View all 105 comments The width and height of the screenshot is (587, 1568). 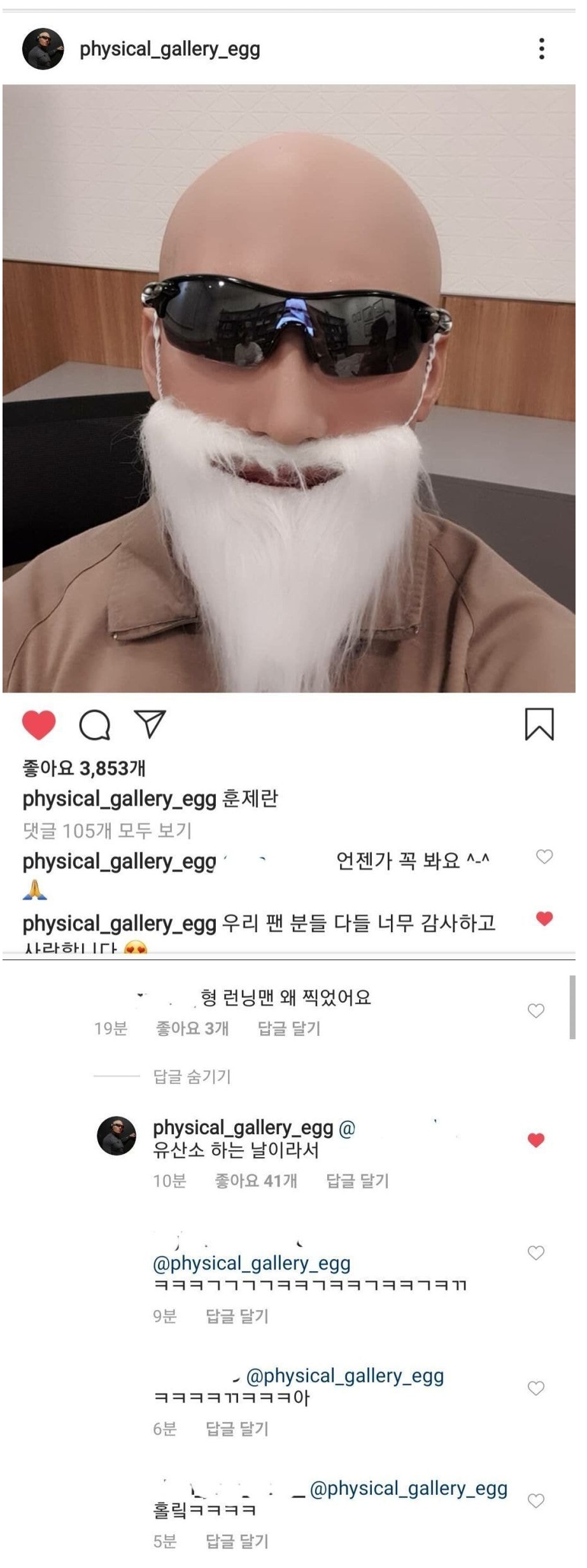click(107, 830)
